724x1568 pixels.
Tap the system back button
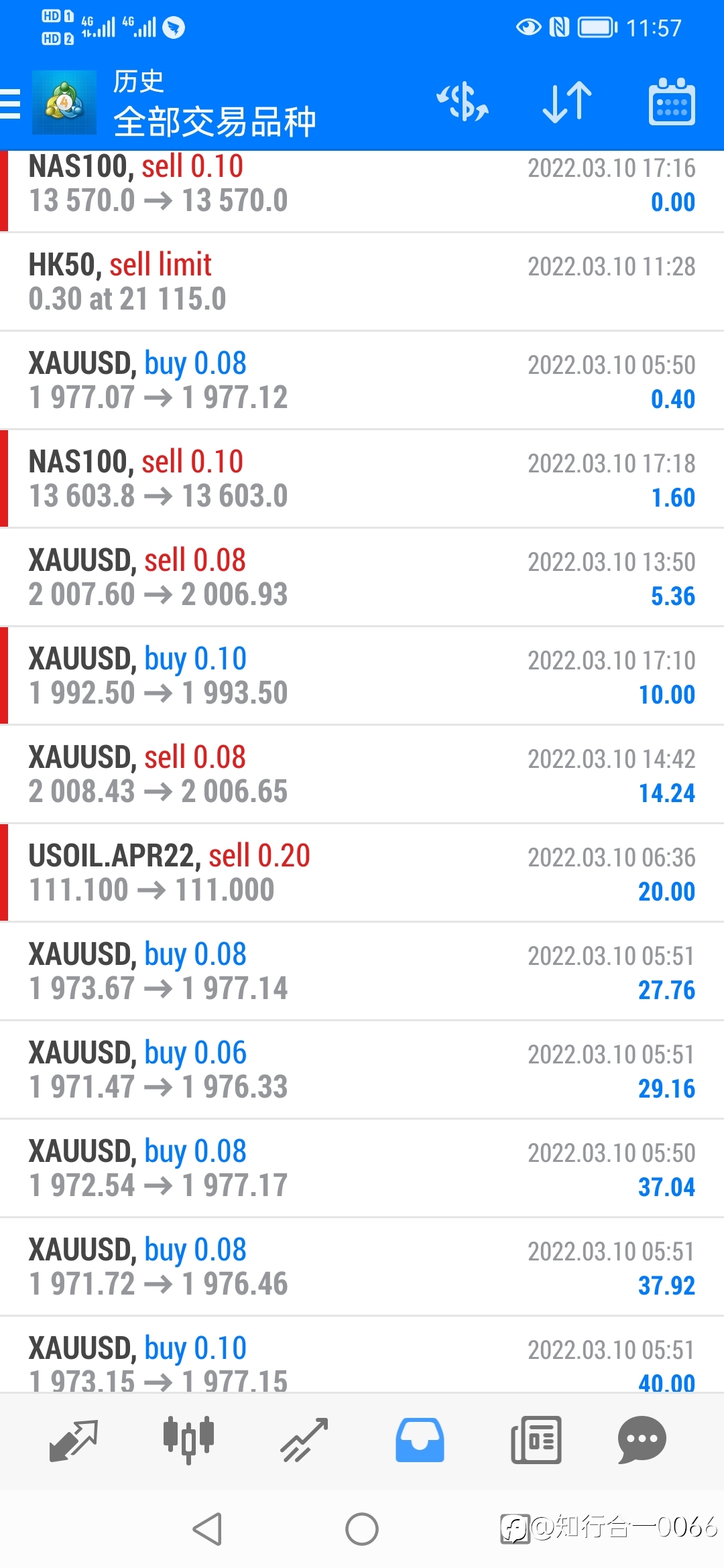point(207,1529)
